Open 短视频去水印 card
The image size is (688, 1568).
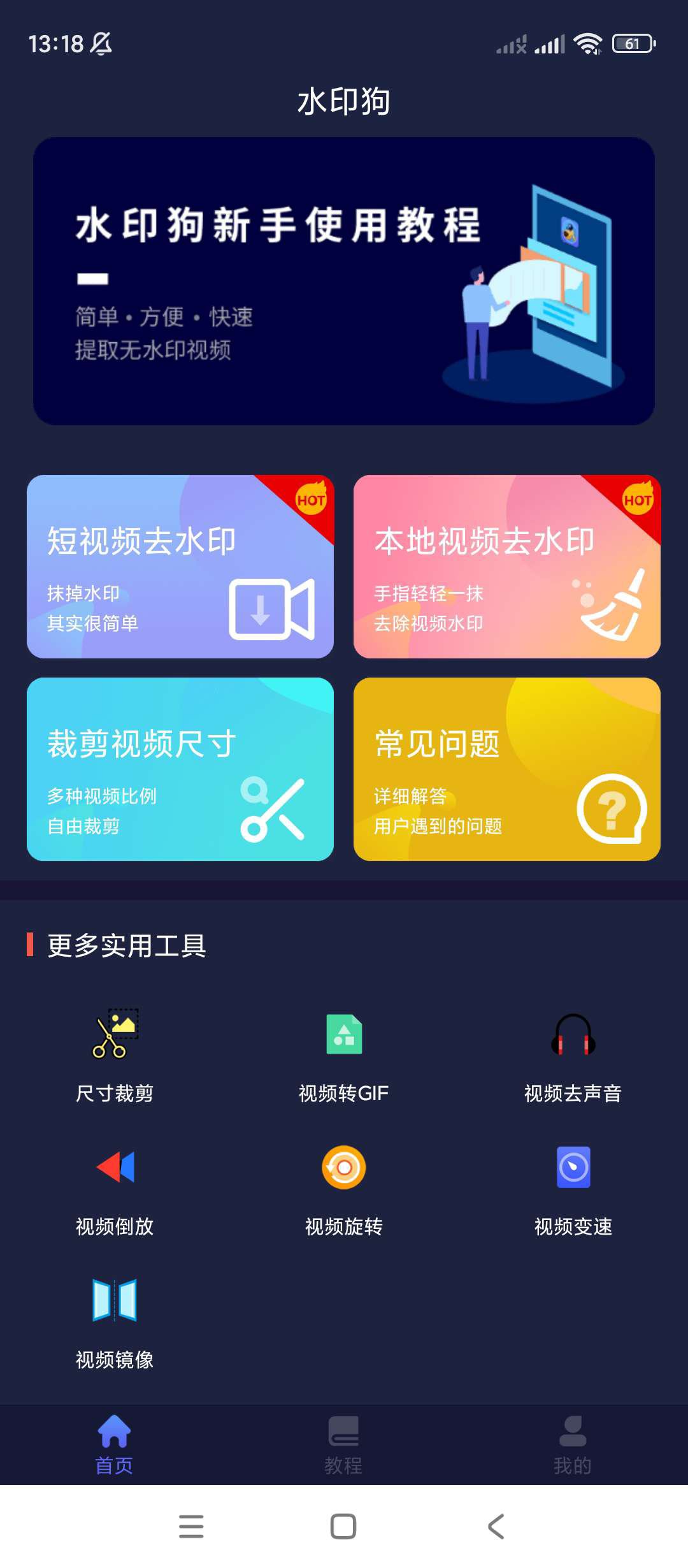click(180, 567)
